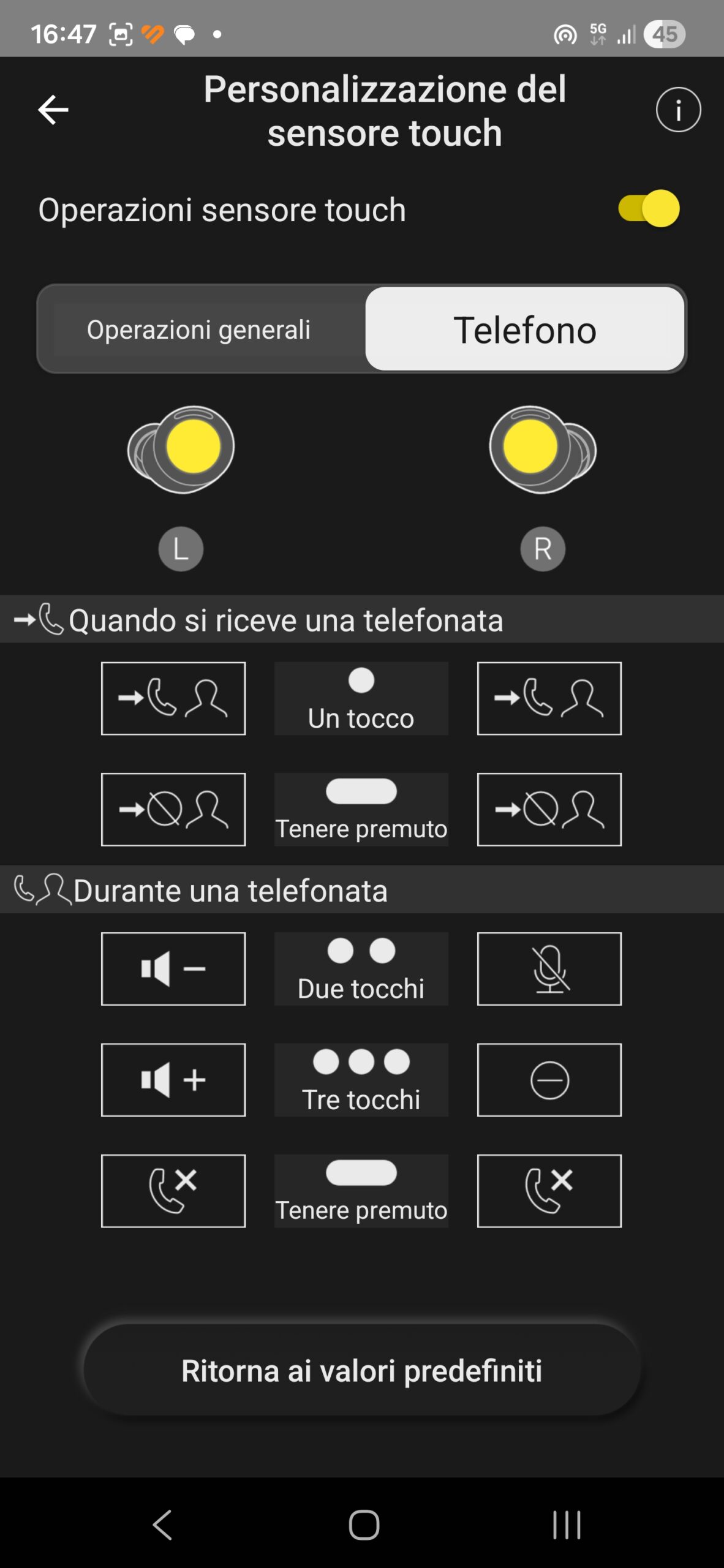Viewport: 724px width, 1568px height.
Task: Tap Ritorna ai valori predefiniti
Action: coord(362,1370)
